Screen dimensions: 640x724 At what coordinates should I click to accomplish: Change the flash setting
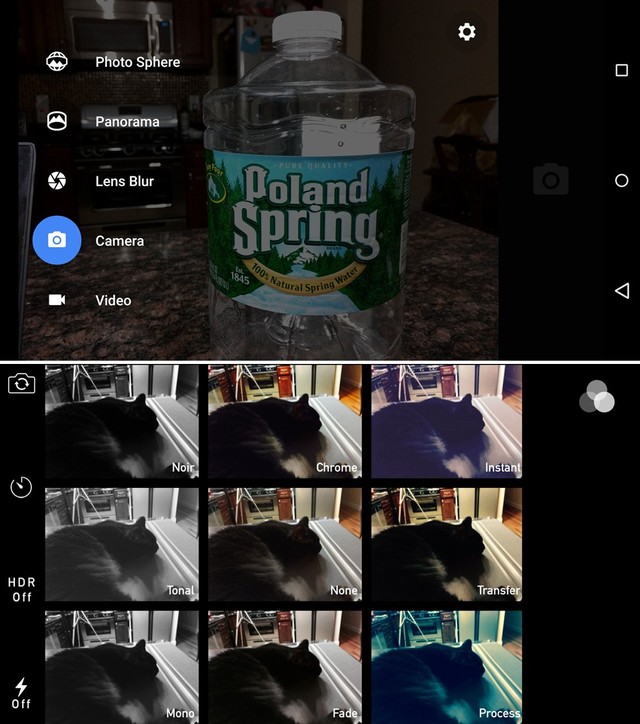21,693
